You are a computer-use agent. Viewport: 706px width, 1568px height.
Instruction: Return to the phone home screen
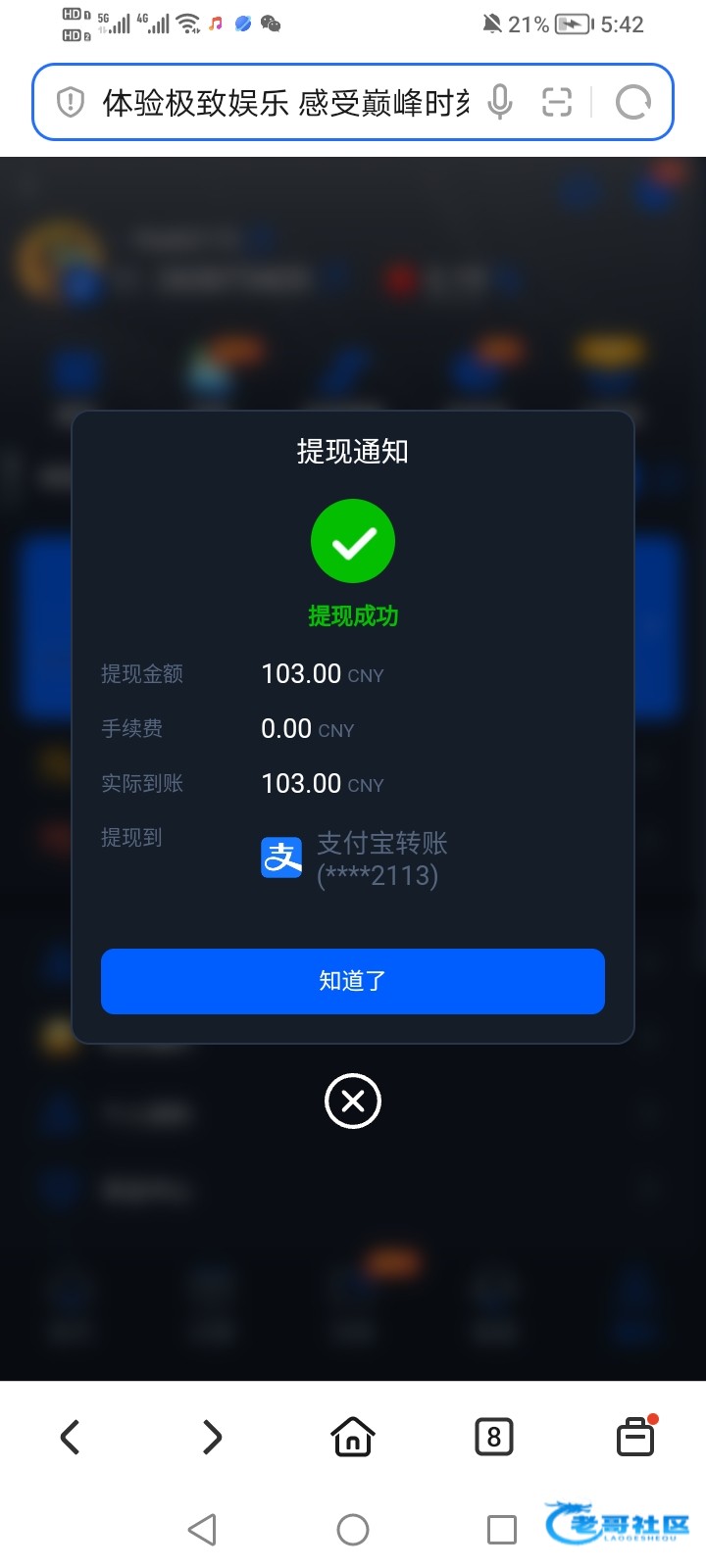353,1530
